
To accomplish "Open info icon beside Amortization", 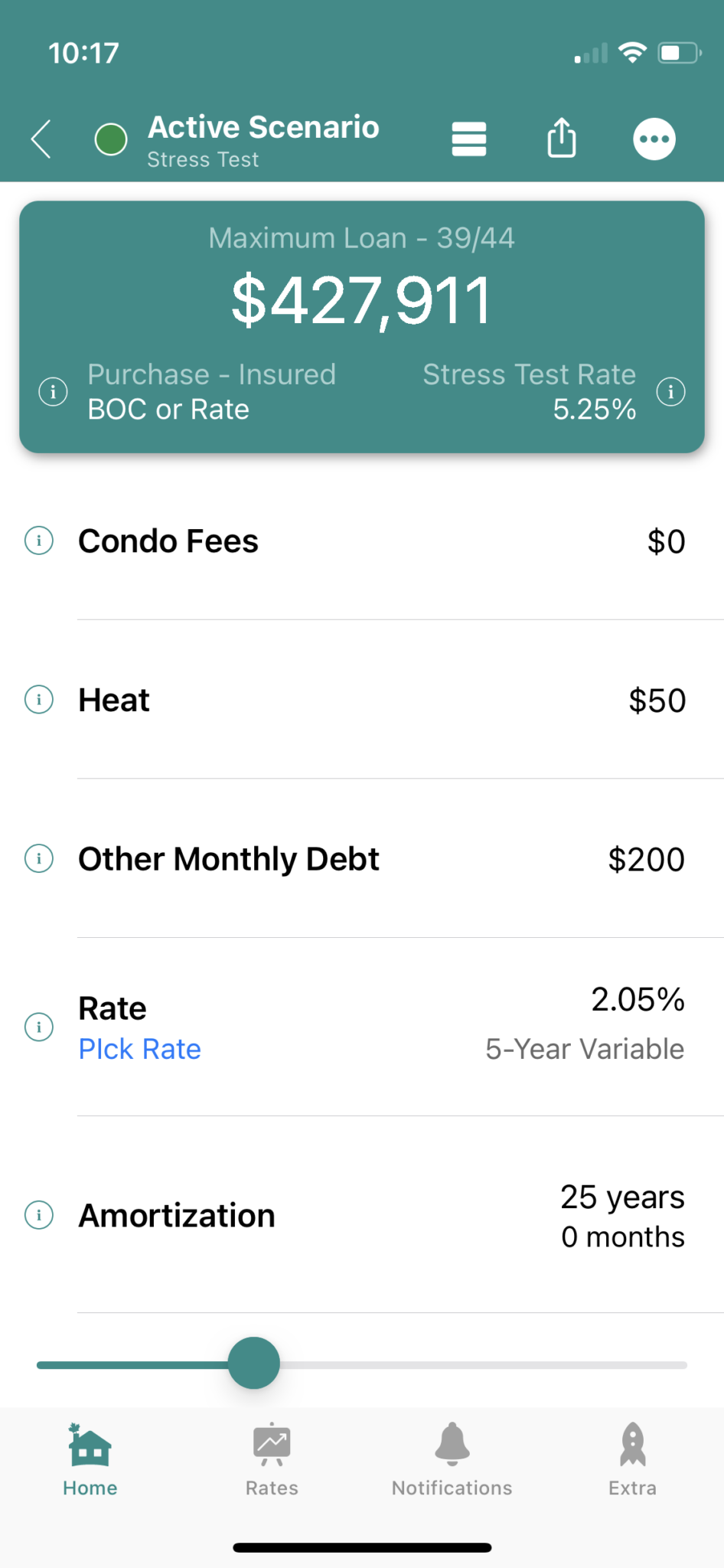I will (39, 1215).
